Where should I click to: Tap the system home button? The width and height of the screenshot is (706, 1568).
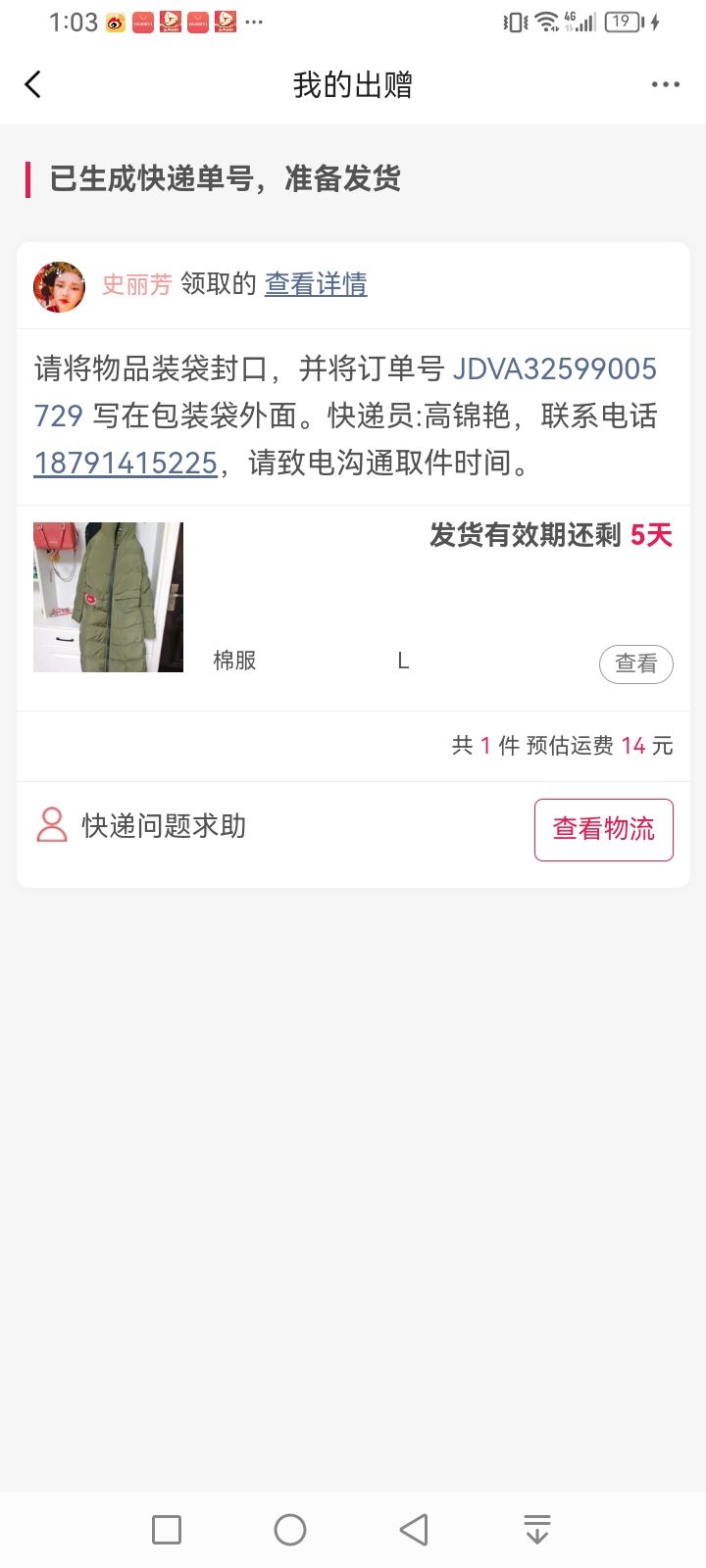pyautogui.click(x=290, y=1530)
